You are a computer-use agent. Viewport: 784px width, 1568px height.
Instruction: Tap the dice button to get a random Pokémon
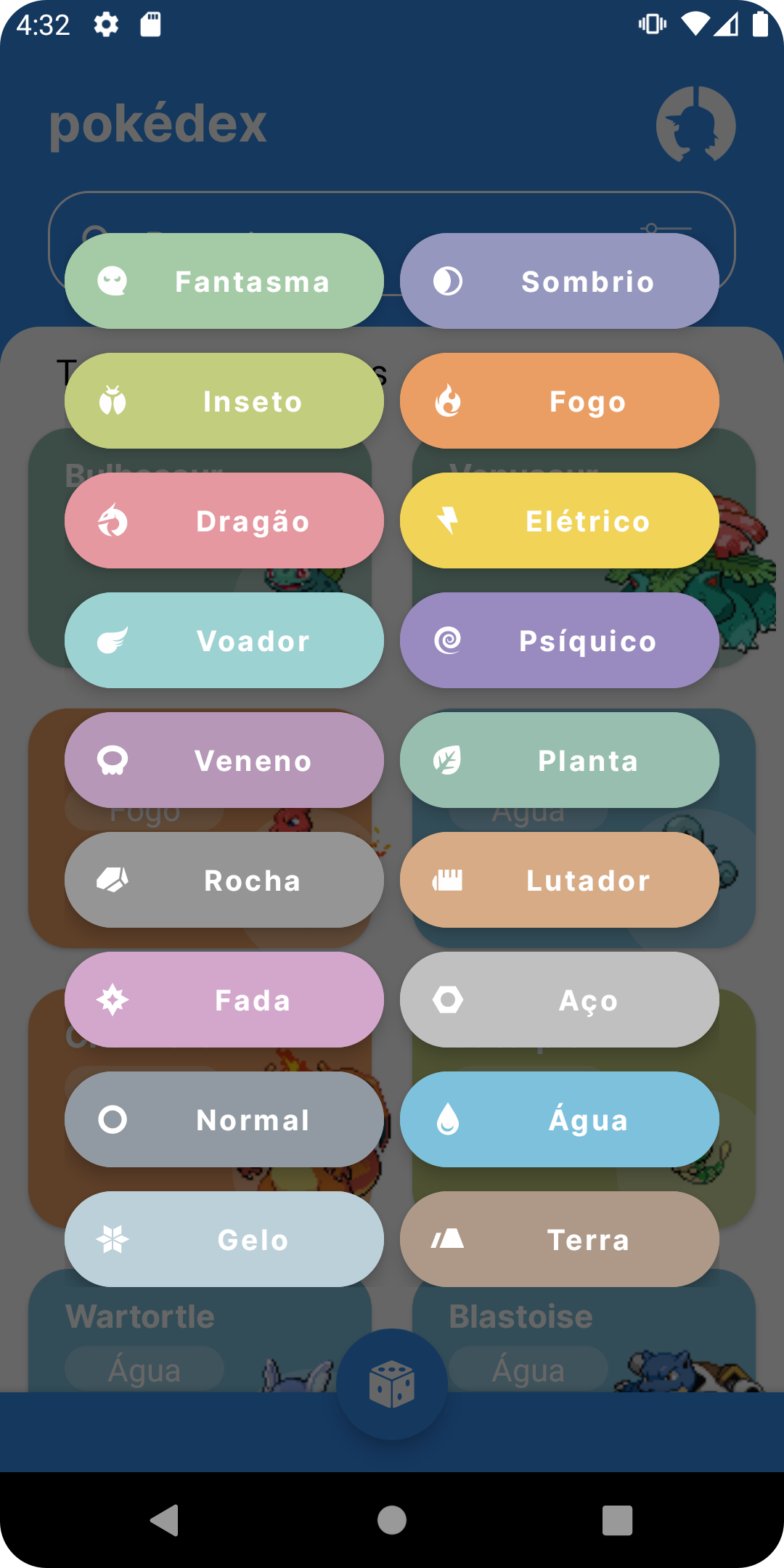click(x=392, y=1384)
